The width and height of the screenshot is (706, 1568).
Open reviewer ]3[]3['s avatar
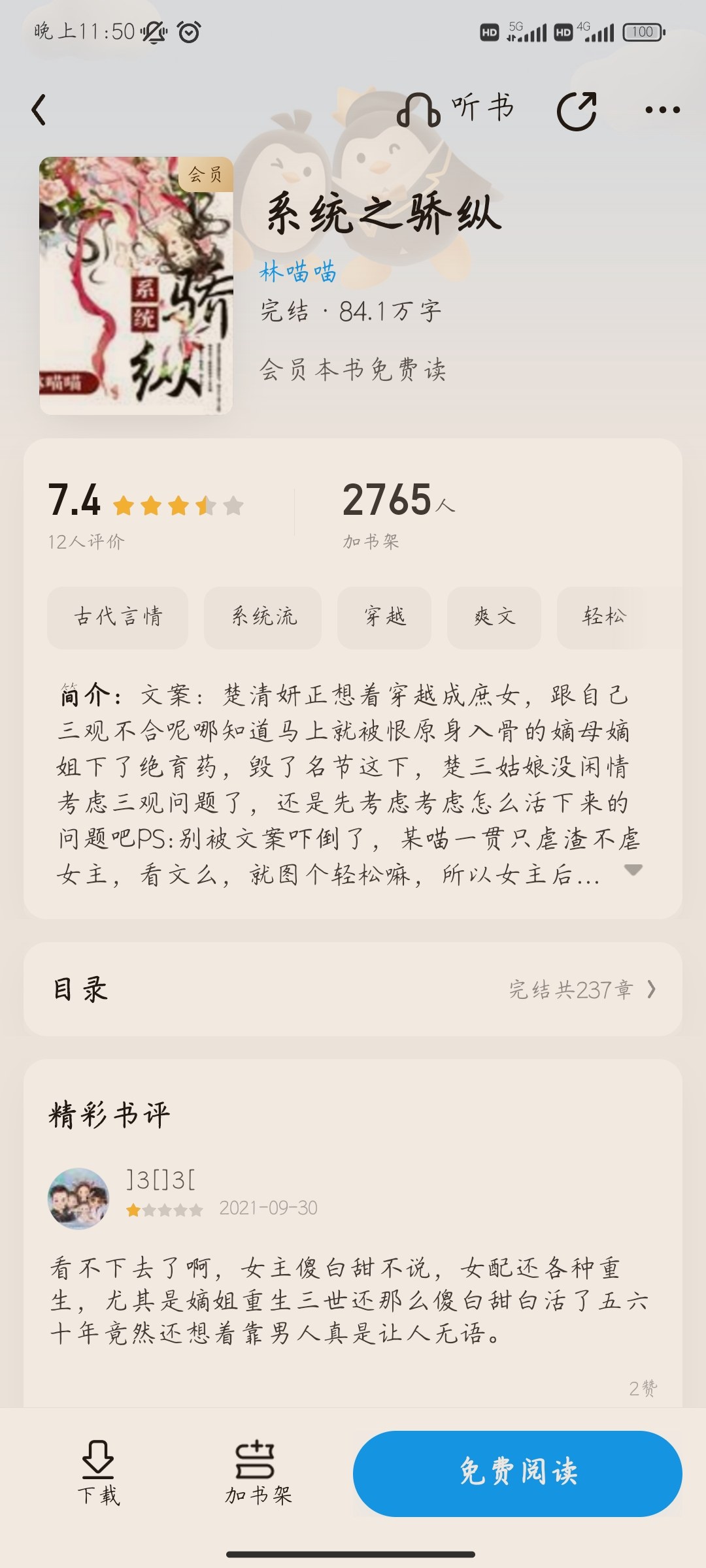78,1198
